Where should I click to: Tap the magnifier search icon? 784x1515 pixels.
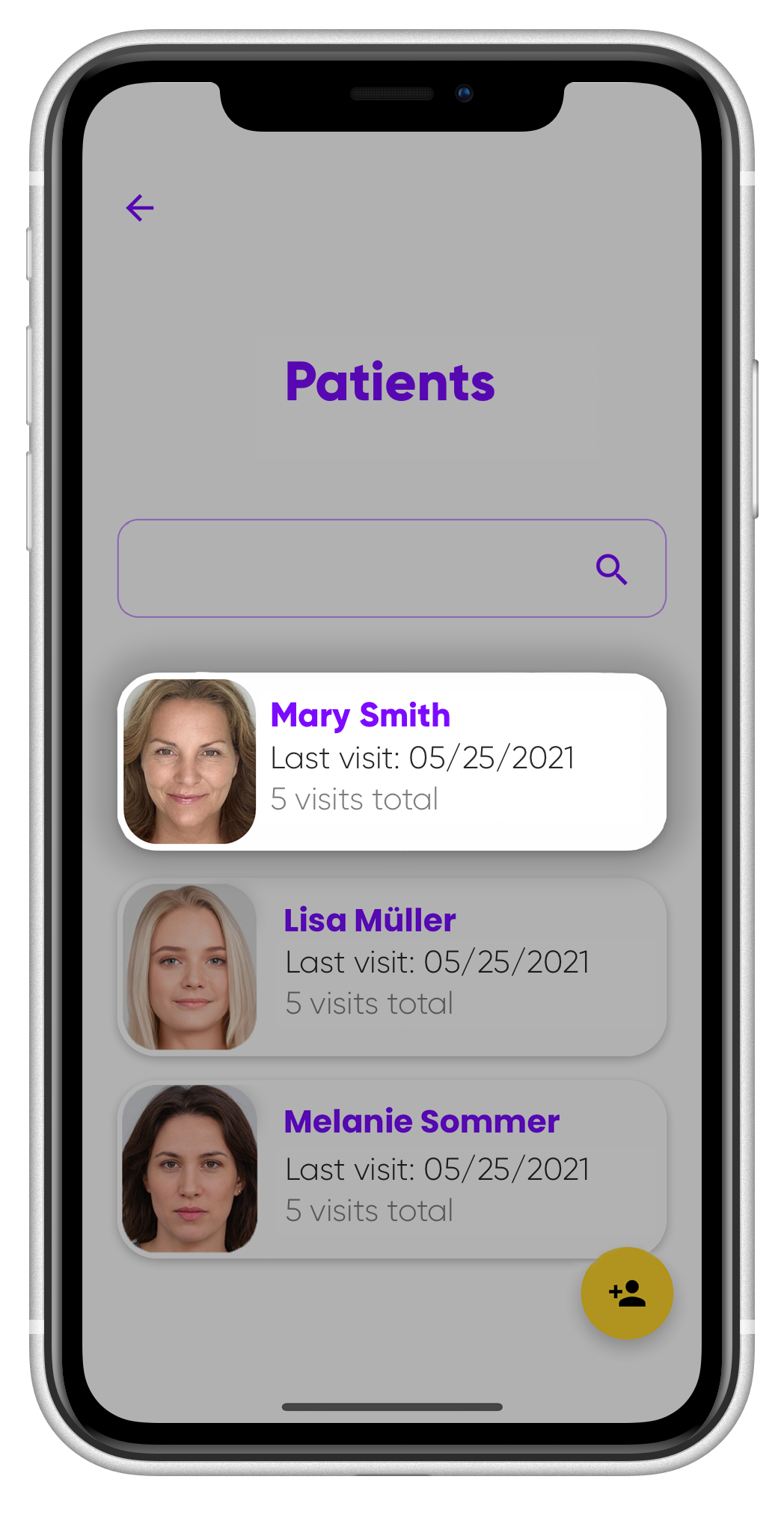tap(611, 569)
